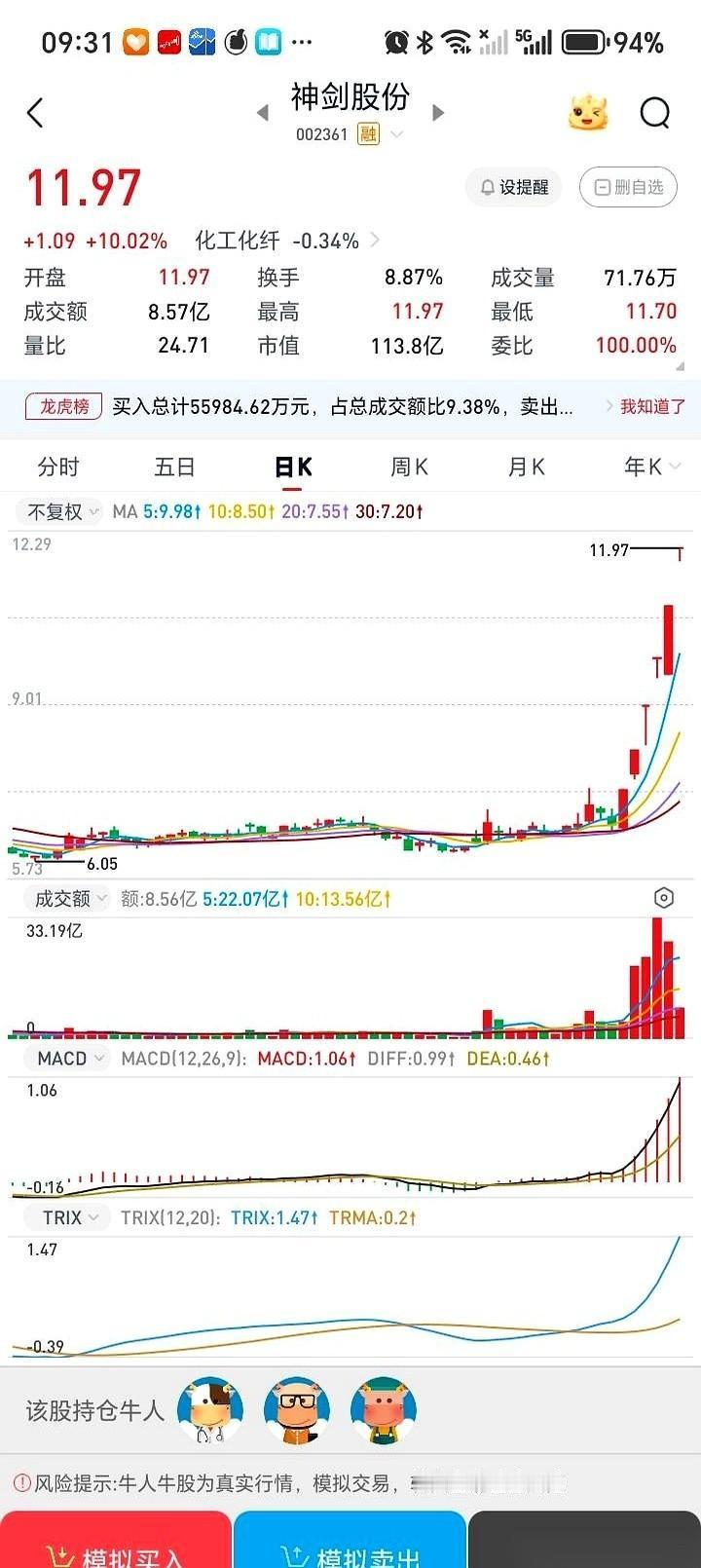
Task: Click the right arrow beside 神剑股份
Action: tap(438, 112)
